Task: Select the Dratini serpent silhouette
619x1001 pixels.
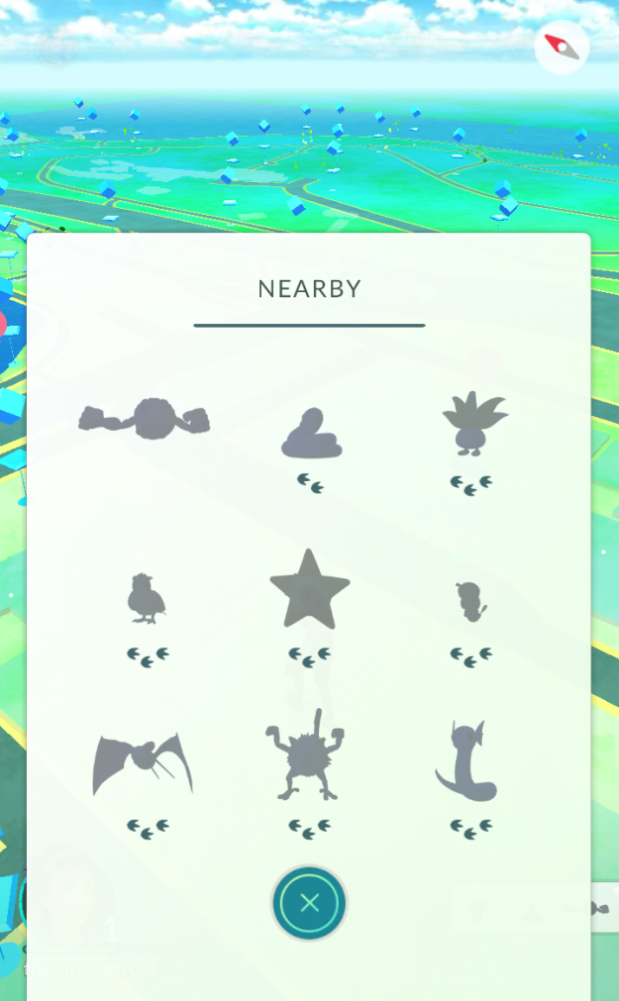Action: (467, 763)
